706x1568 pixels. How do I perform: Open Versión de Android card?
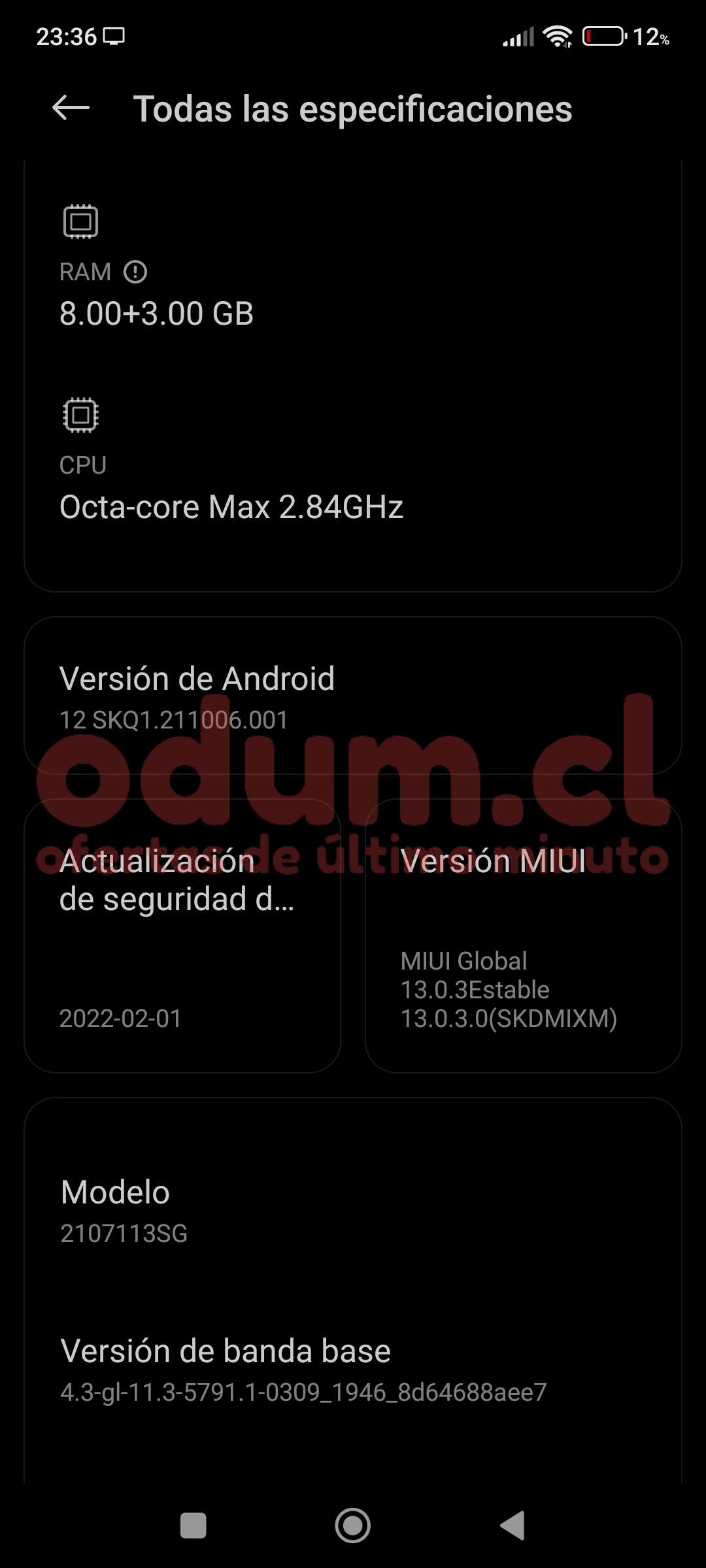pyautogui.click(x=353, y=696)
